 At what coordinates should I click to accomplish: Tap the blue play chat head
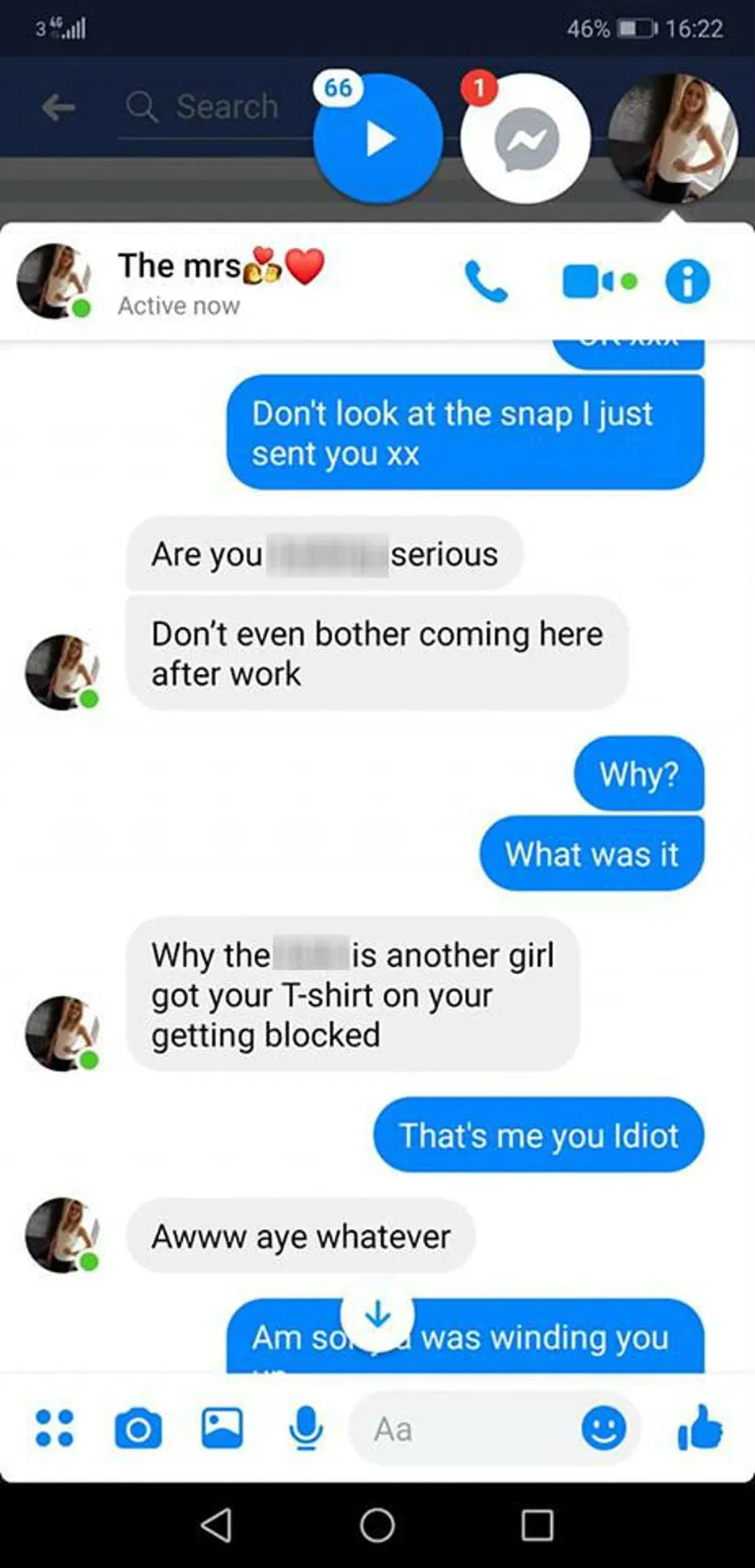click(378, 138)
